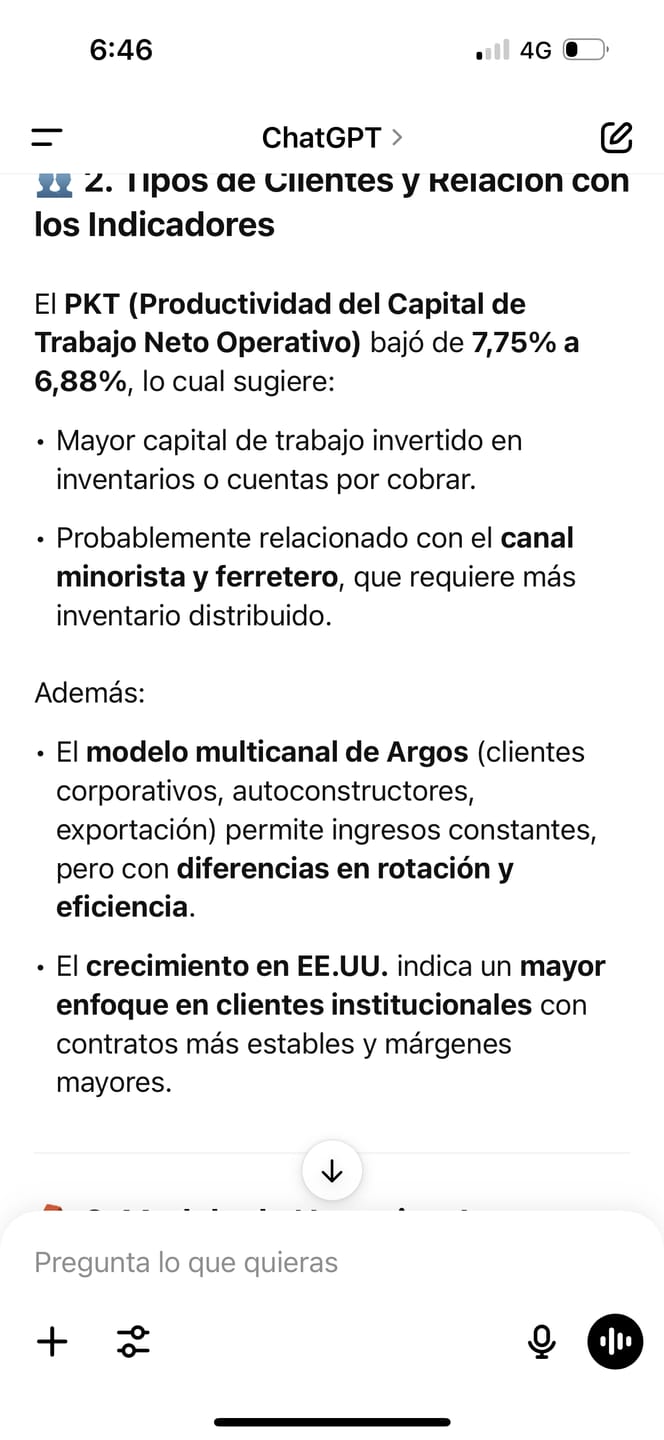664x1440 pixels.
Task: Open the sidebar menu
Action: coord(47,137)
